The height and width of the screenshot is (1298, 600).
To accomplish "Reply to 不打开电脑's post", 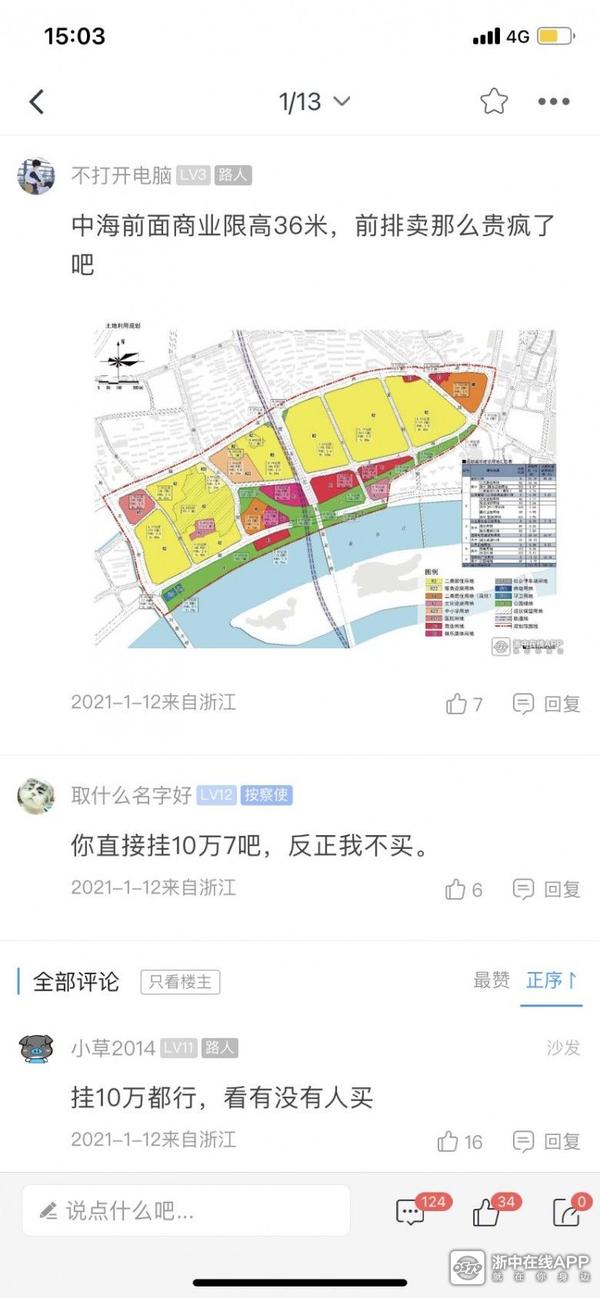I will [546, 704].
